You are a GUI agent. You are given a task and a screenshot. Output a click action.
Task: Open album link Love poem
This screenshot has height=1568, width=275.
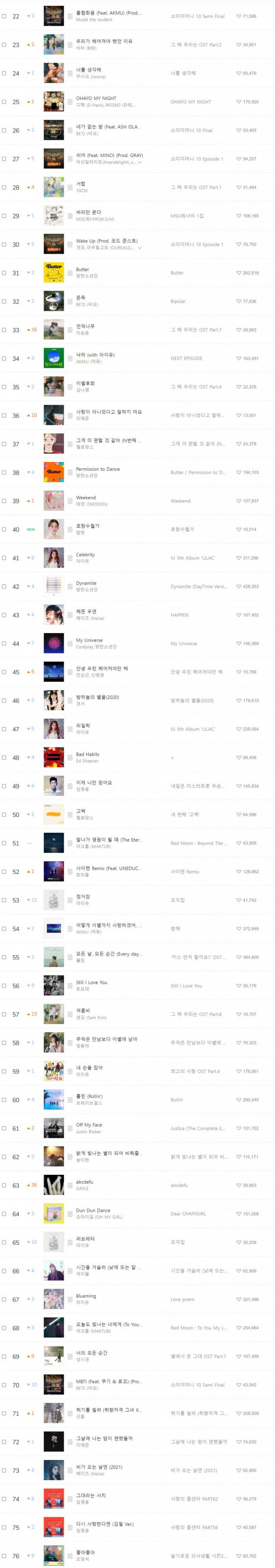pos(183,1300)
